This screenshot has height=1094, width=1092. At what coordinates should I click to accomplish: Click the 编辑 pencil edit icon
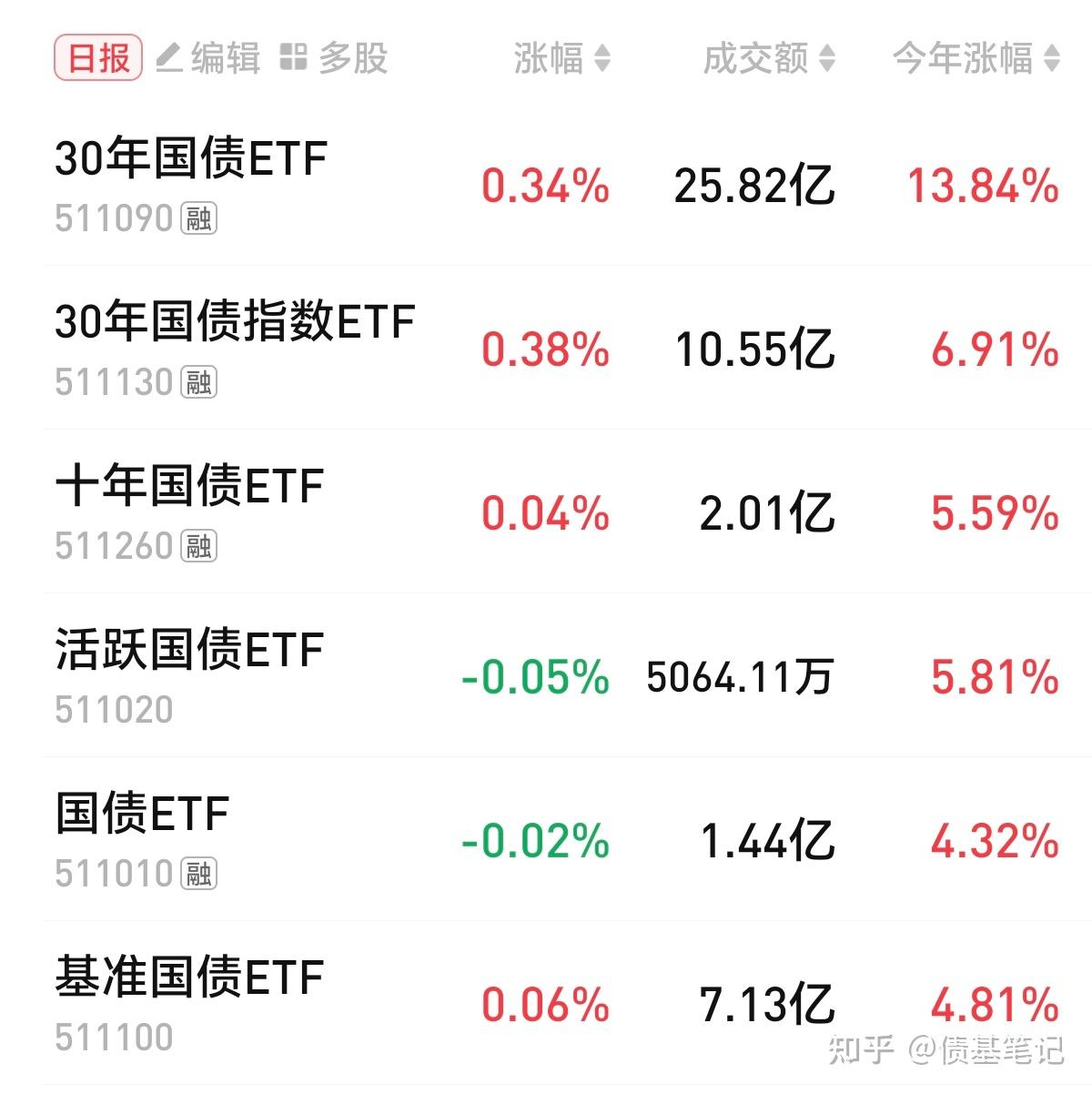pos(168,57)
